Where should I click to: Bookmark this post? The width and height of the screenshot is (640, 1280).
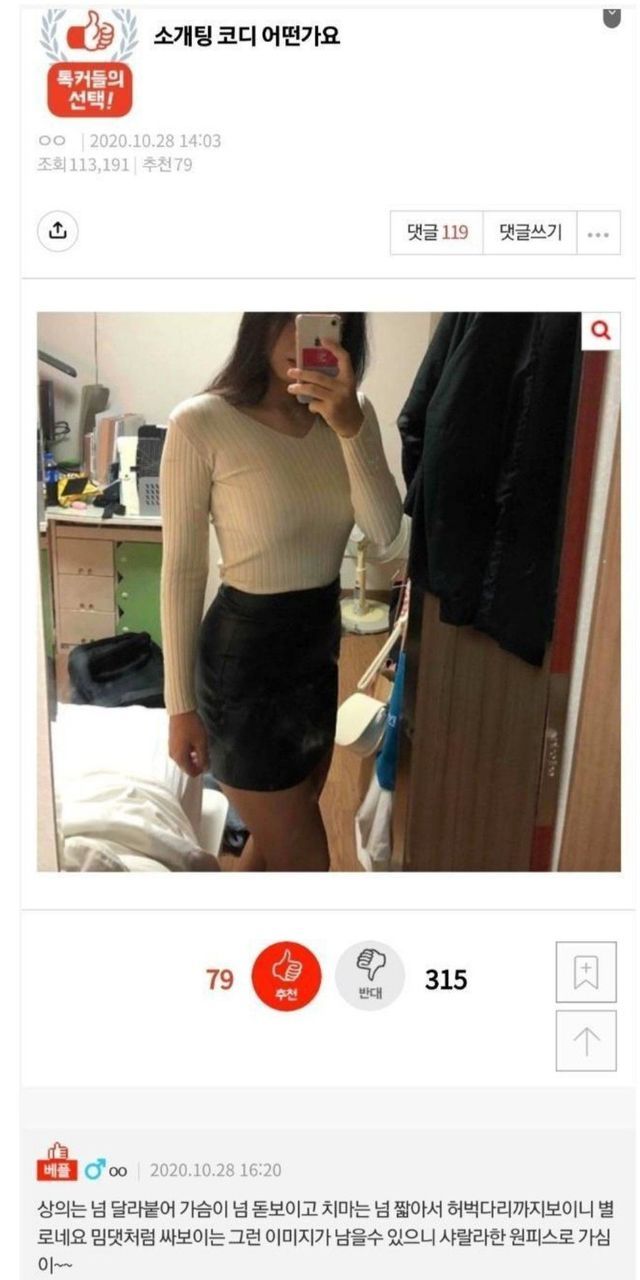[586, 972]
